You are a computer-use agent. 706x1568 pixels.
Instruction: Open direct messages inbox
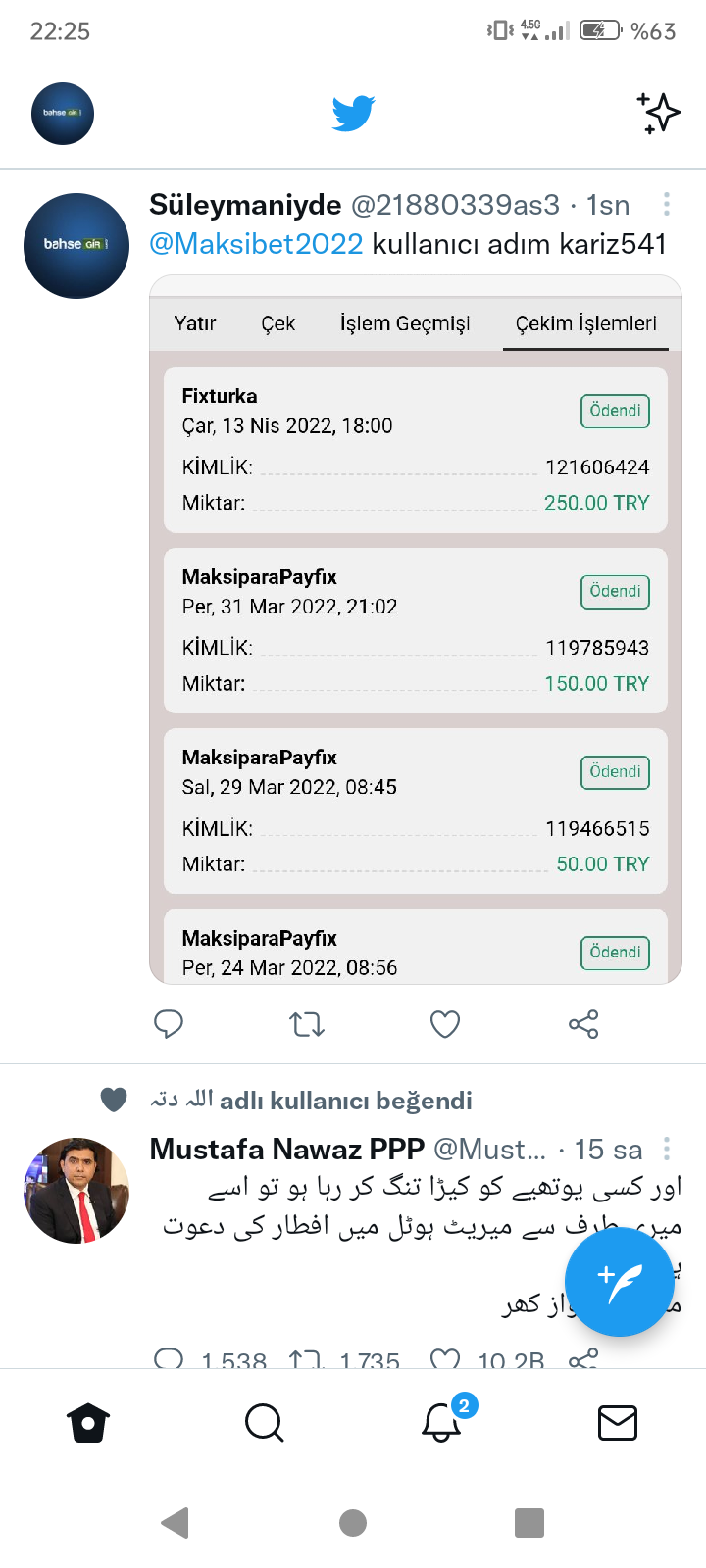pos(617,1424)
